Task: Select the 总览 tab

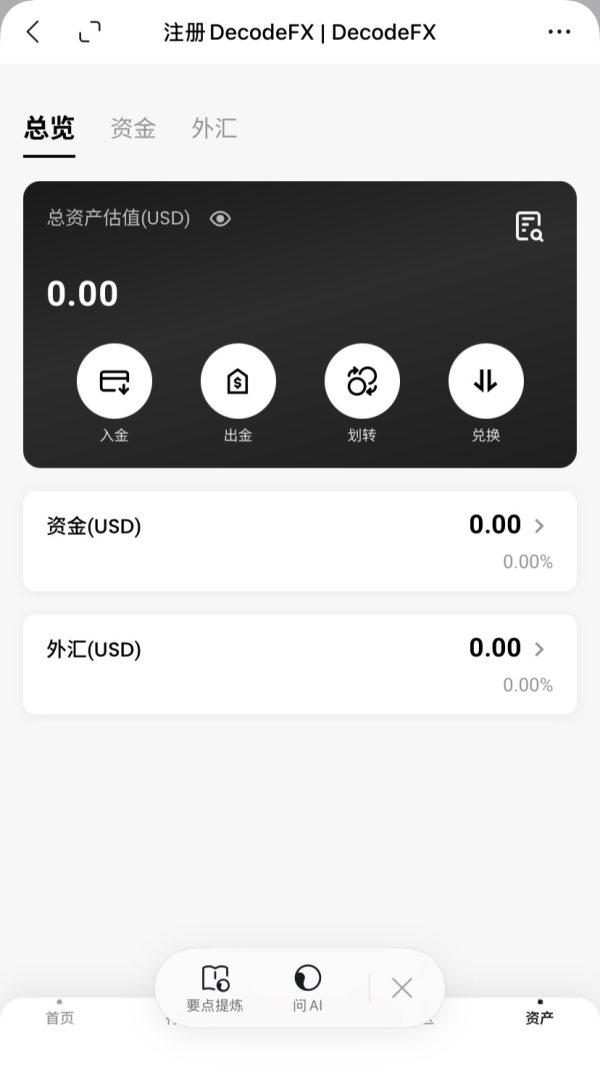Action: tap(49, 128)
